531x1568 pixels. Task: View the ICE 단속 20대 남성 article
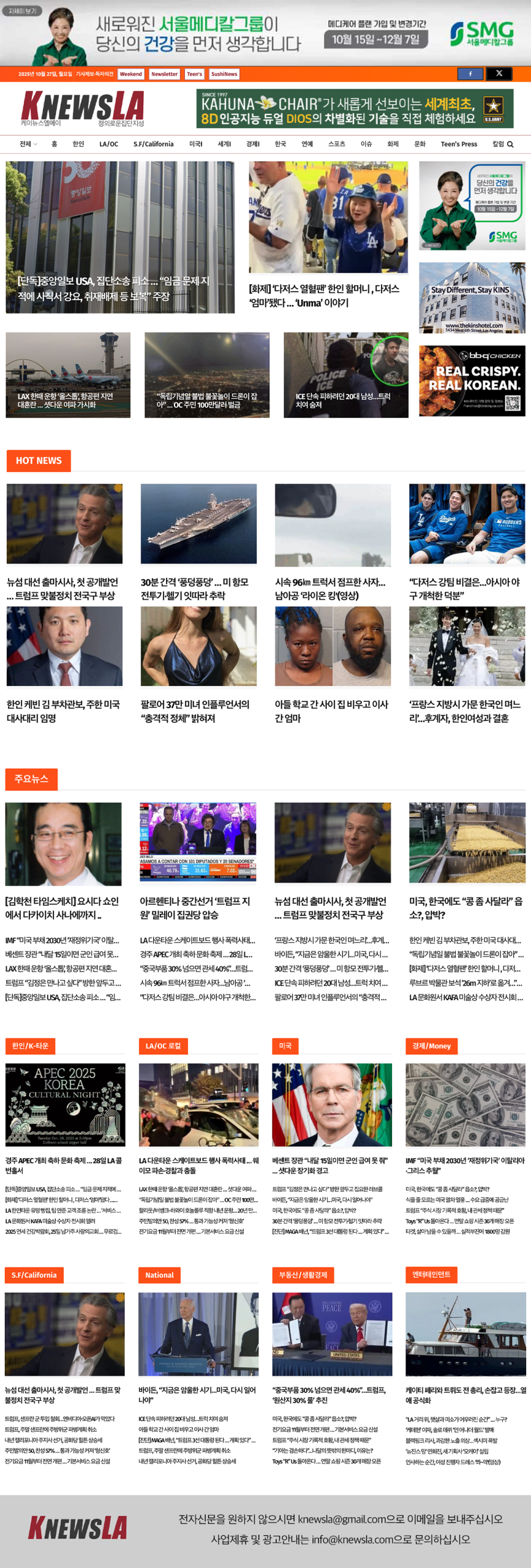click(x=343, y=400)
